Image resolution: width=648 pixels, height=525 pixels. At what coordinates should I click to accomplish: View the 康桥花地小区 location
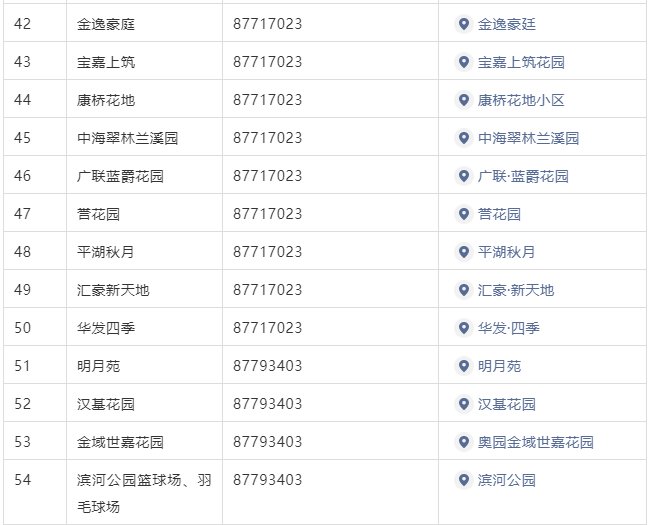pyautogui.click(x=520, y=100)
